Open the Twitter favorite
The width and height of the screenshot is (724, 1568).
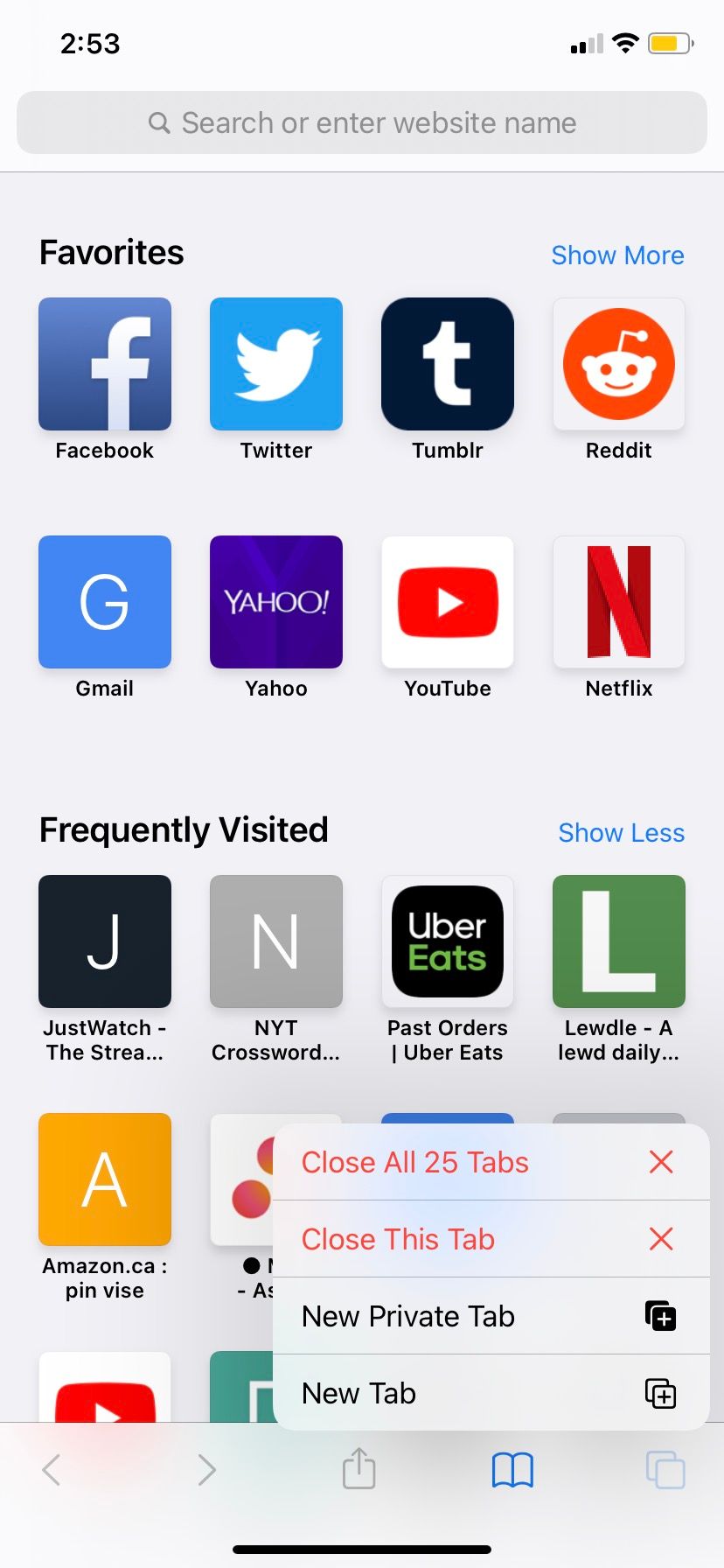[276, 364]
